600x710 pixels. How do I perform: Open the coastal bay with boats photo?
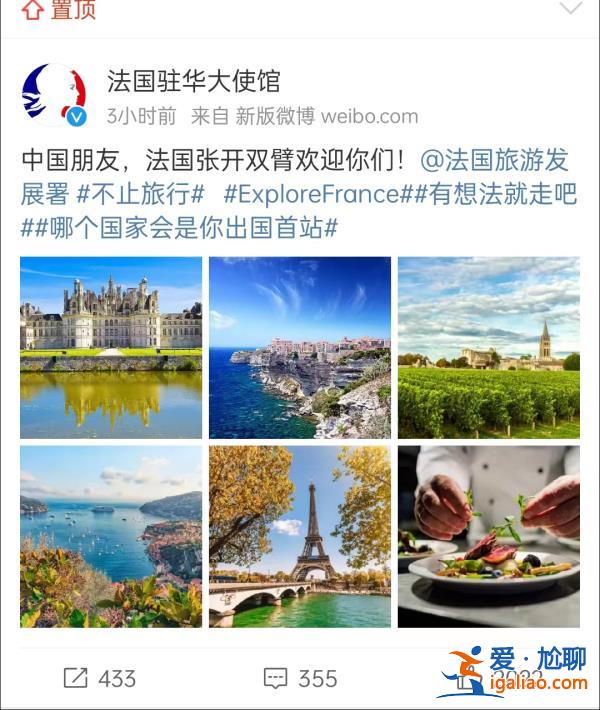tap(110, 536)
